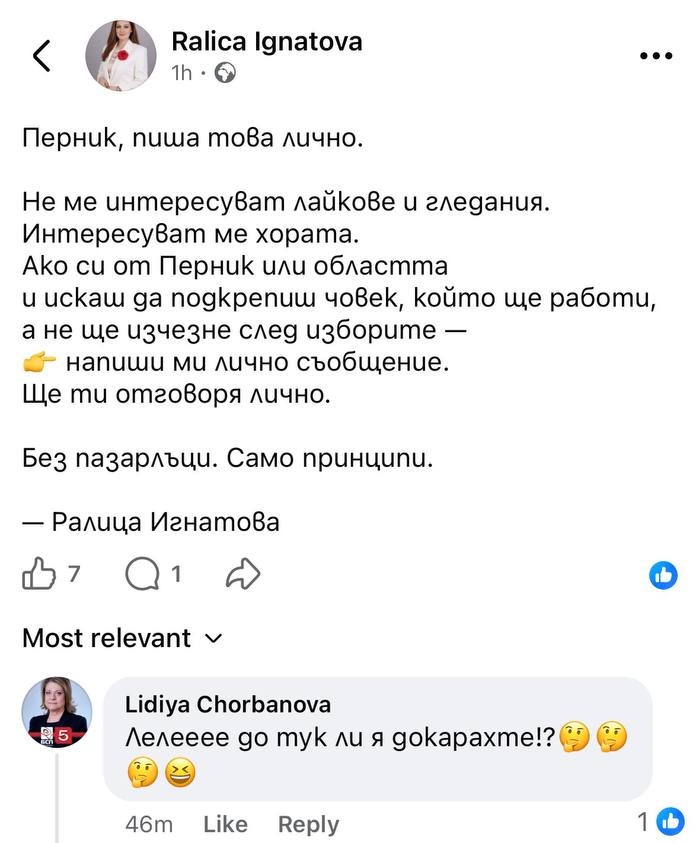Reply to Lidiya Chorbanova's comment

(x=308, y=824)
